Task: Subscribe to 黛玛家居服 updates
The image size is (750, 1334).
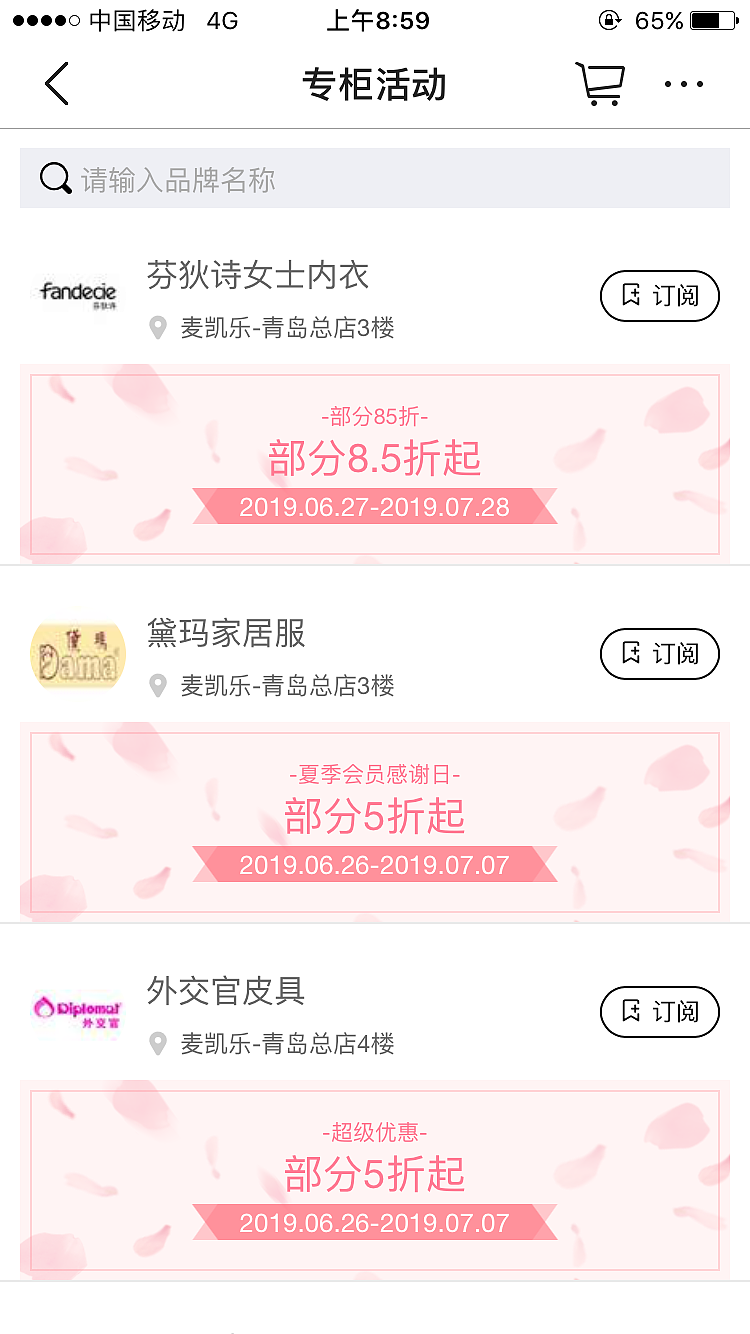Action: coord(659,654)
